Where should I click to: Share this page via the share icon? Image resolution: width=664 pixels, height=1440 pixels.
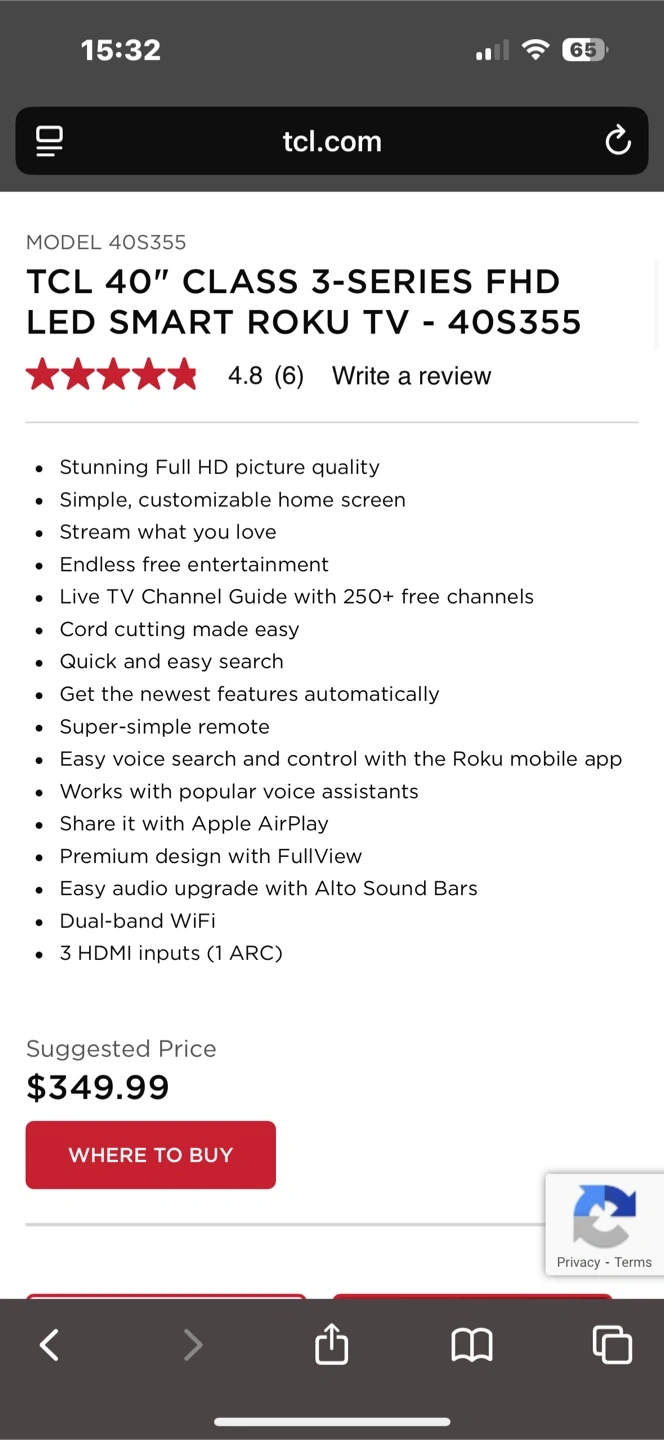pyautogui.click(x=331, y=1345)
